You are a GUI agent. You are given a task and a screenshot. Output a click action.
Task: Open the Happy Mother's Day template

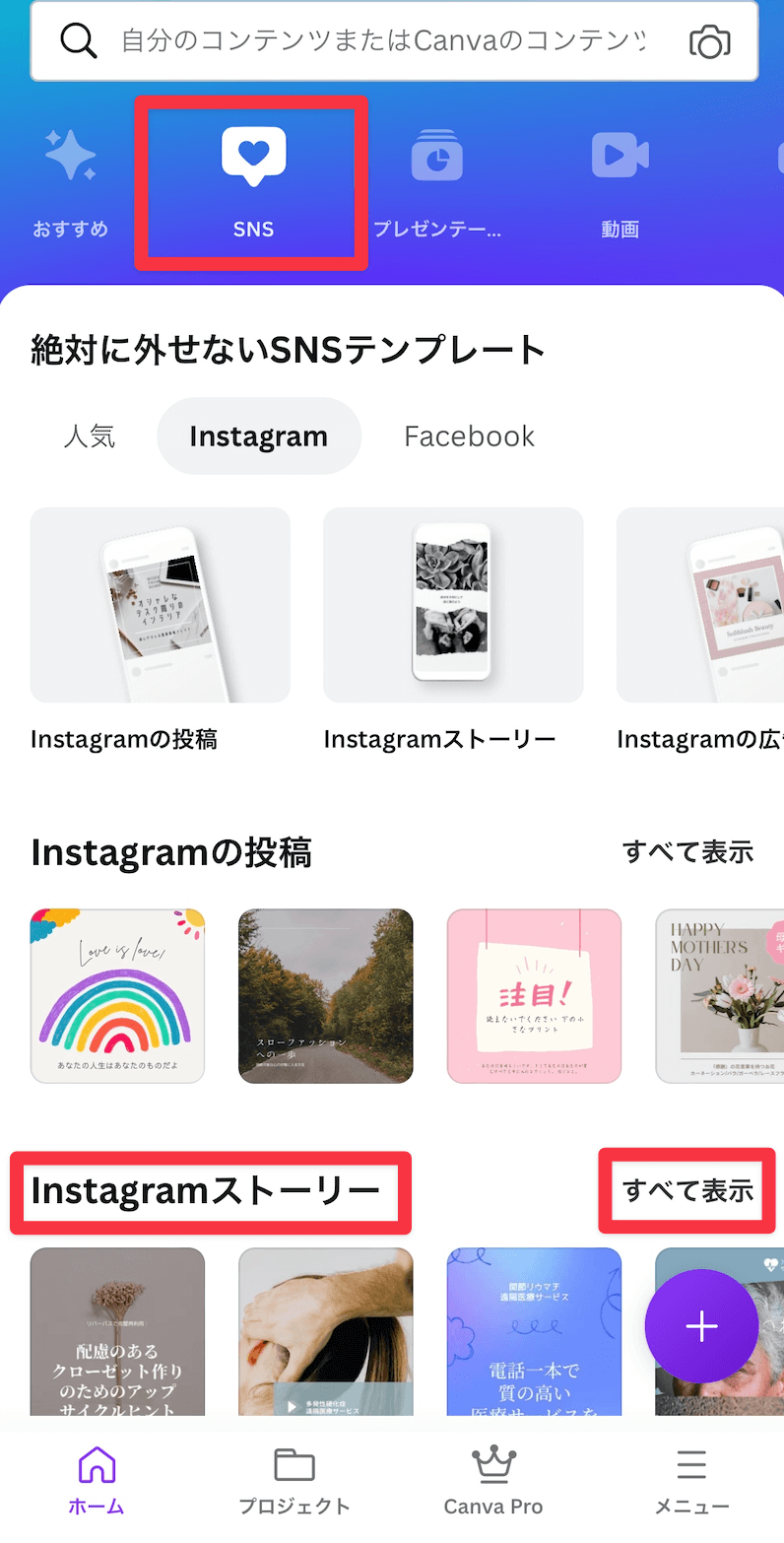click(x=720, y=996)
